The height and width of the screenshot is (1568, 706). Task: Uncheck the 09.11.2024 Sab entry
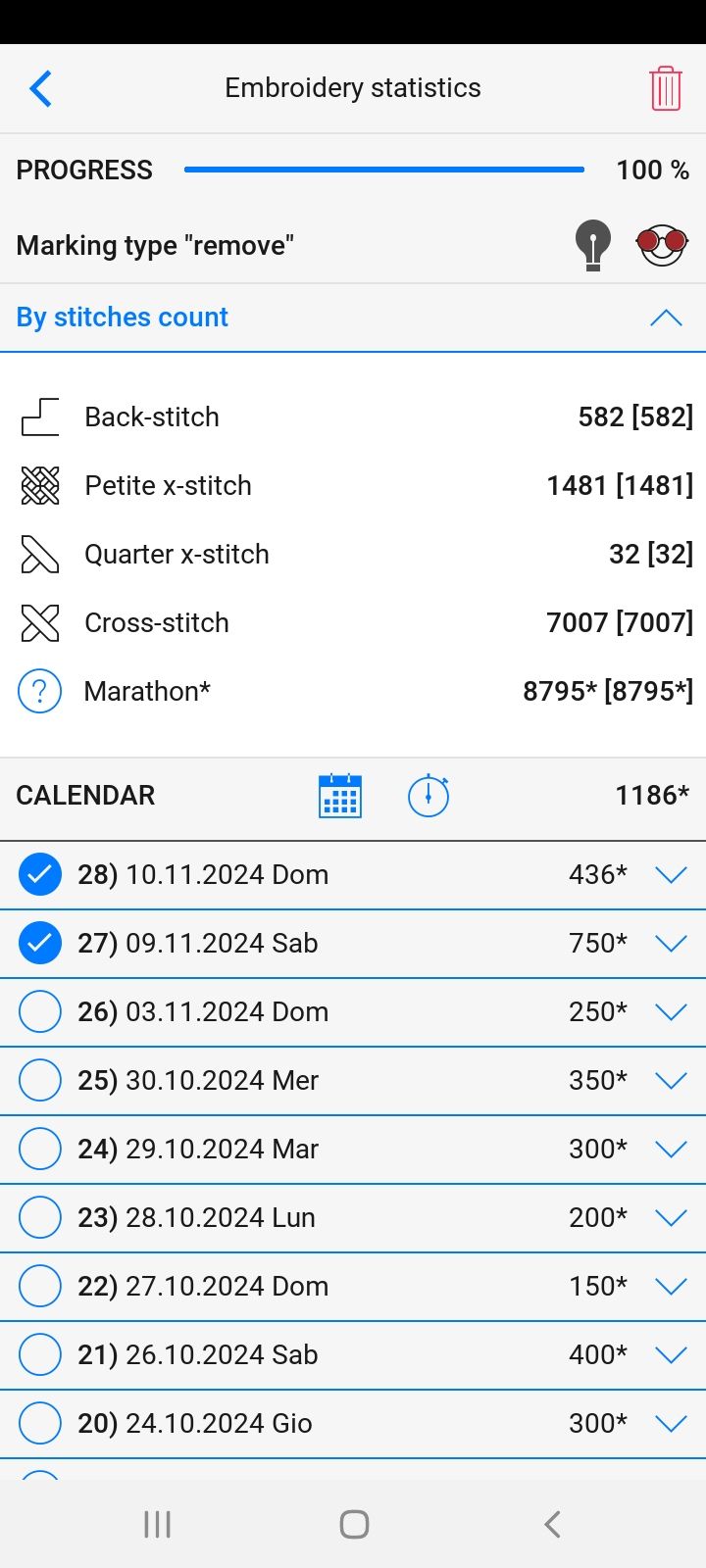coord(40,943)
